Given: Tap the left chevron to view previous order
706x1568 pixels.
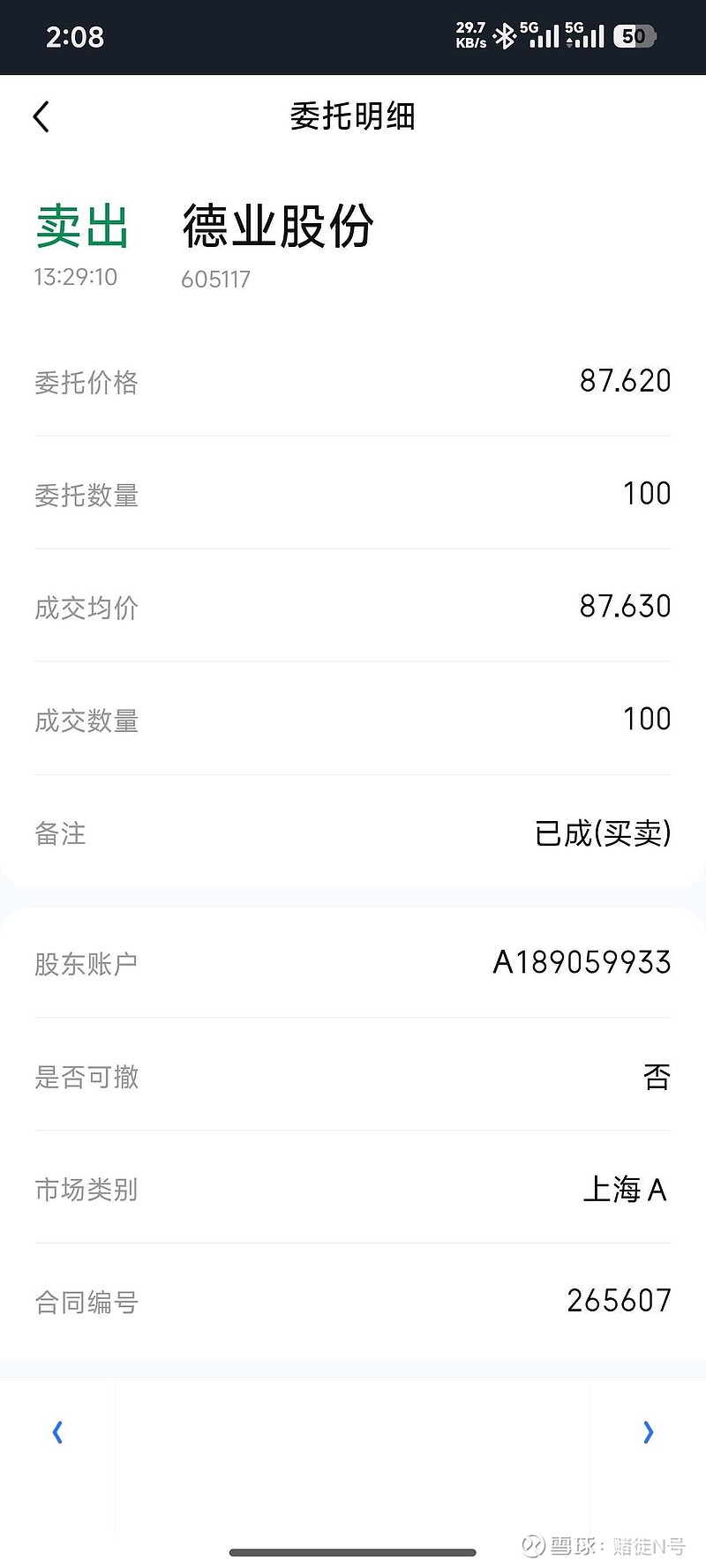Looking at the screenshot, I should click(x=56, y=1433).
